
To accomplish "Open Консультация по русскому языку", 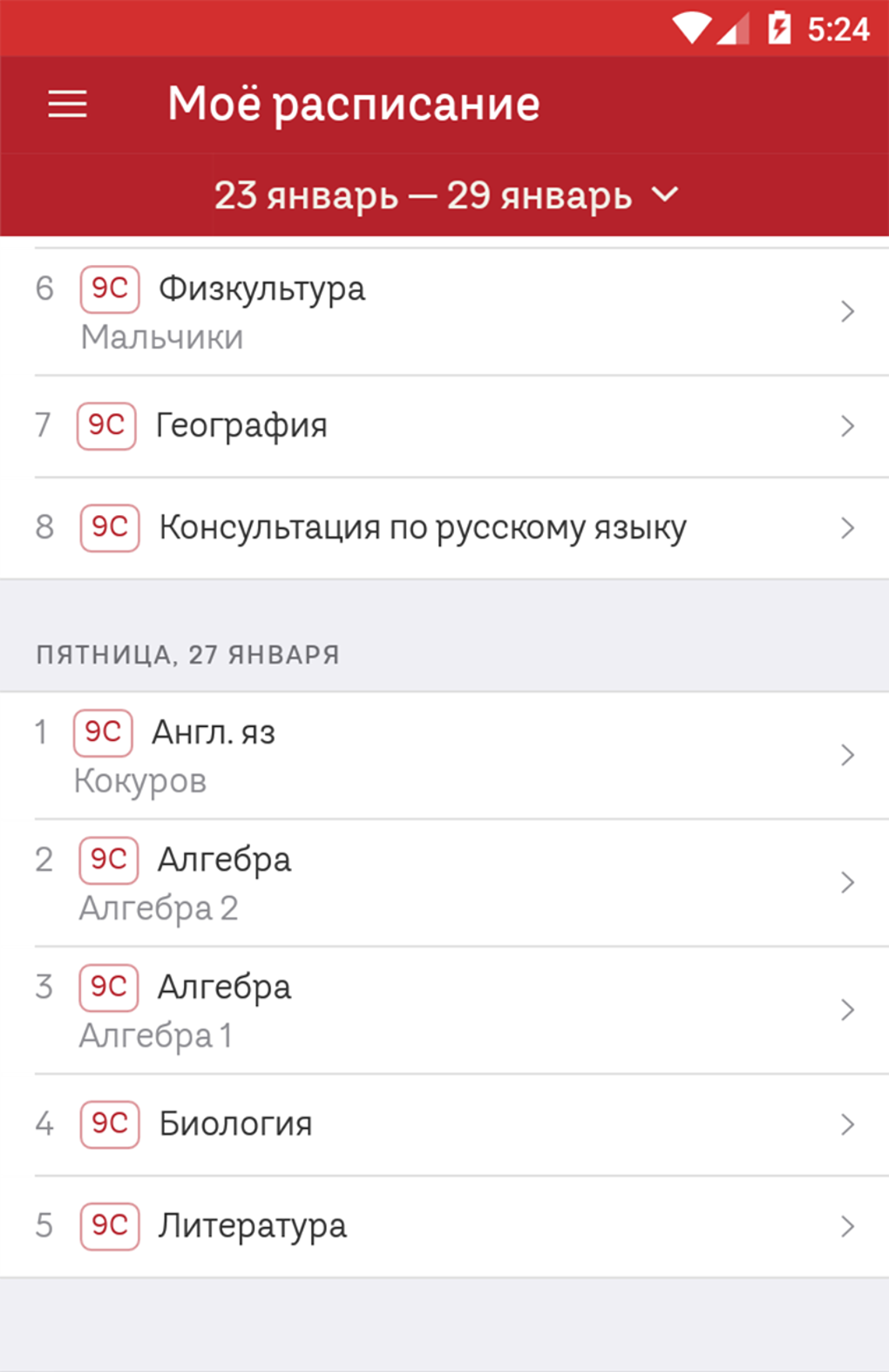I will 444,527.
